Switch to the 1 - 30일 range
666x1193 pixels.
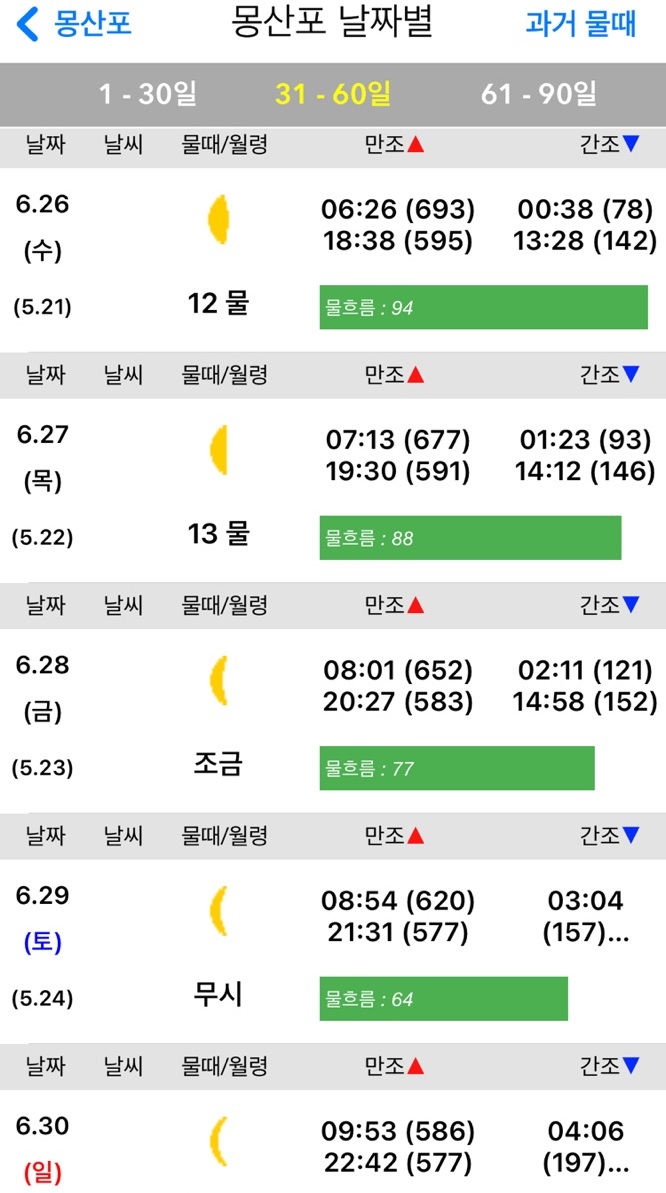tap(148, 94)
